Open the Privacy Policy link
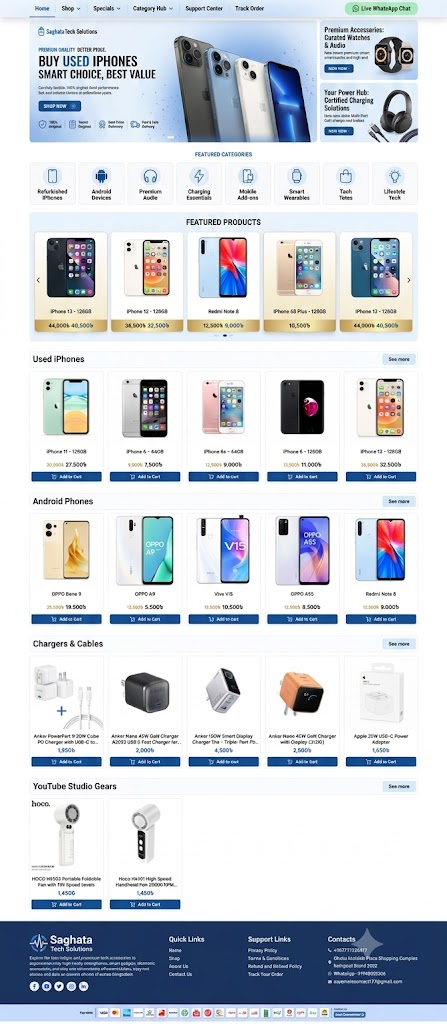Screen dimensions: 447x1024 tap(263, 950)
